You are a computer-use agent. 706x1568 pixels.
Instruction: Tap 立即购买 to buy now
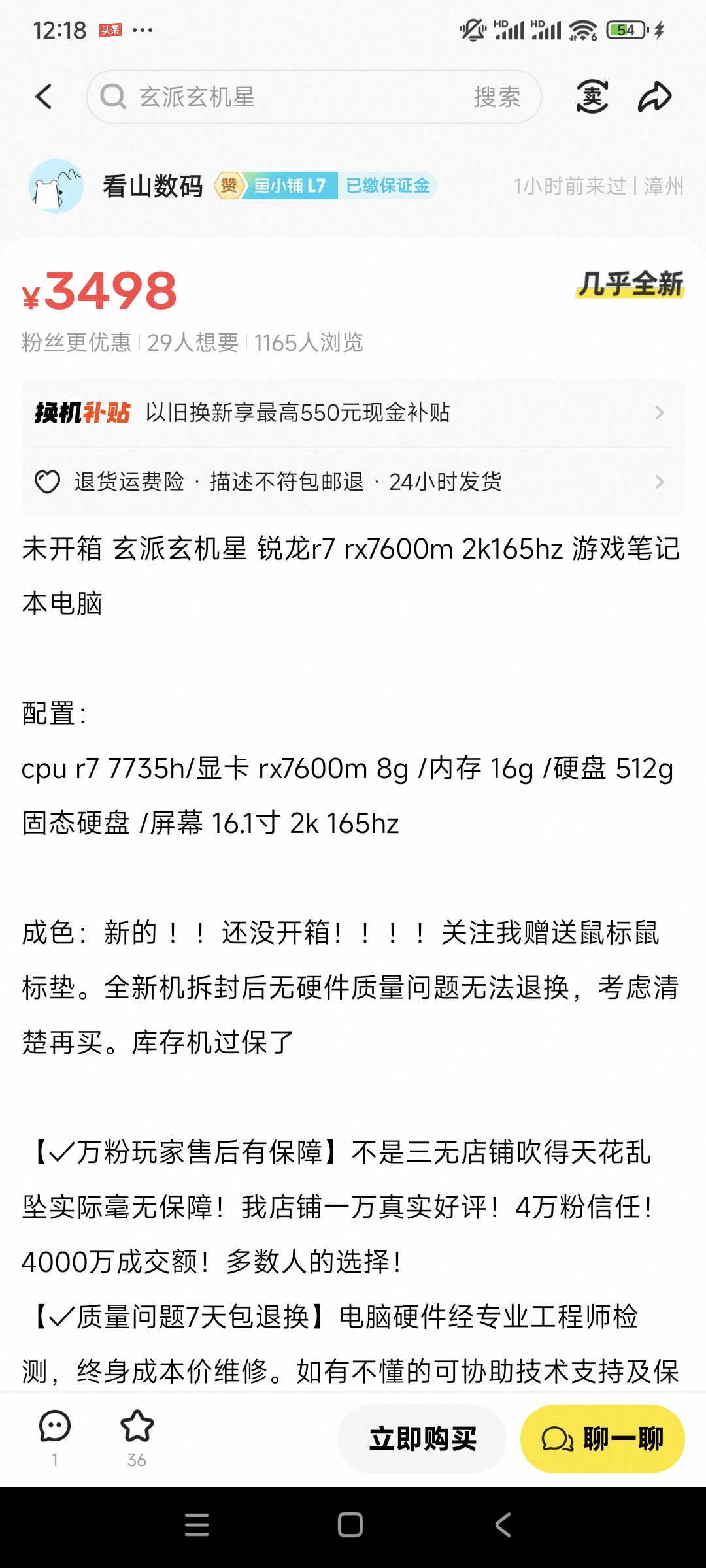click(422, 1439)
